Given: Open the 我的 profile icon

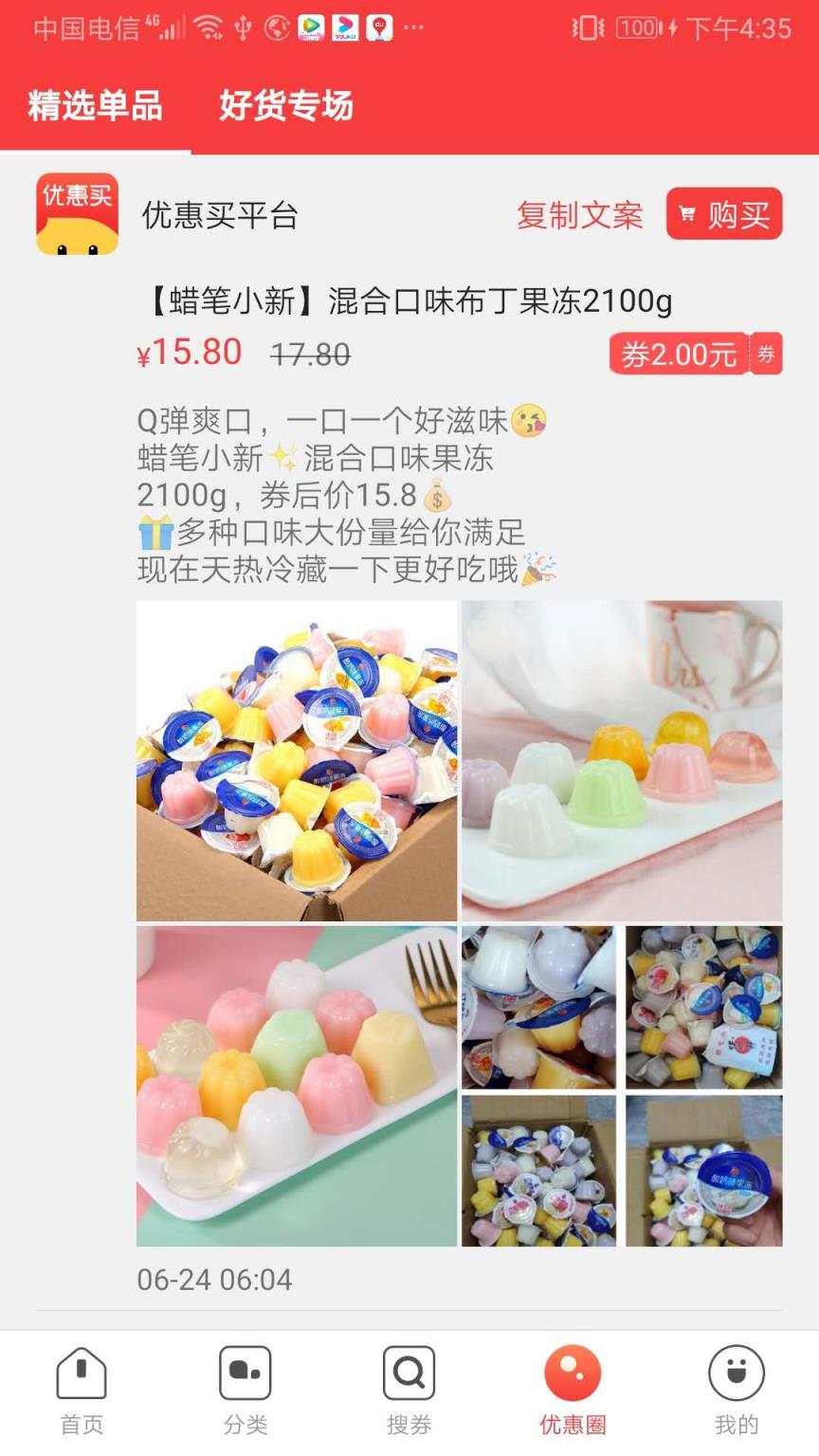Looking at the screenshot, I should pyautogui.click(x=737, y=1371).
